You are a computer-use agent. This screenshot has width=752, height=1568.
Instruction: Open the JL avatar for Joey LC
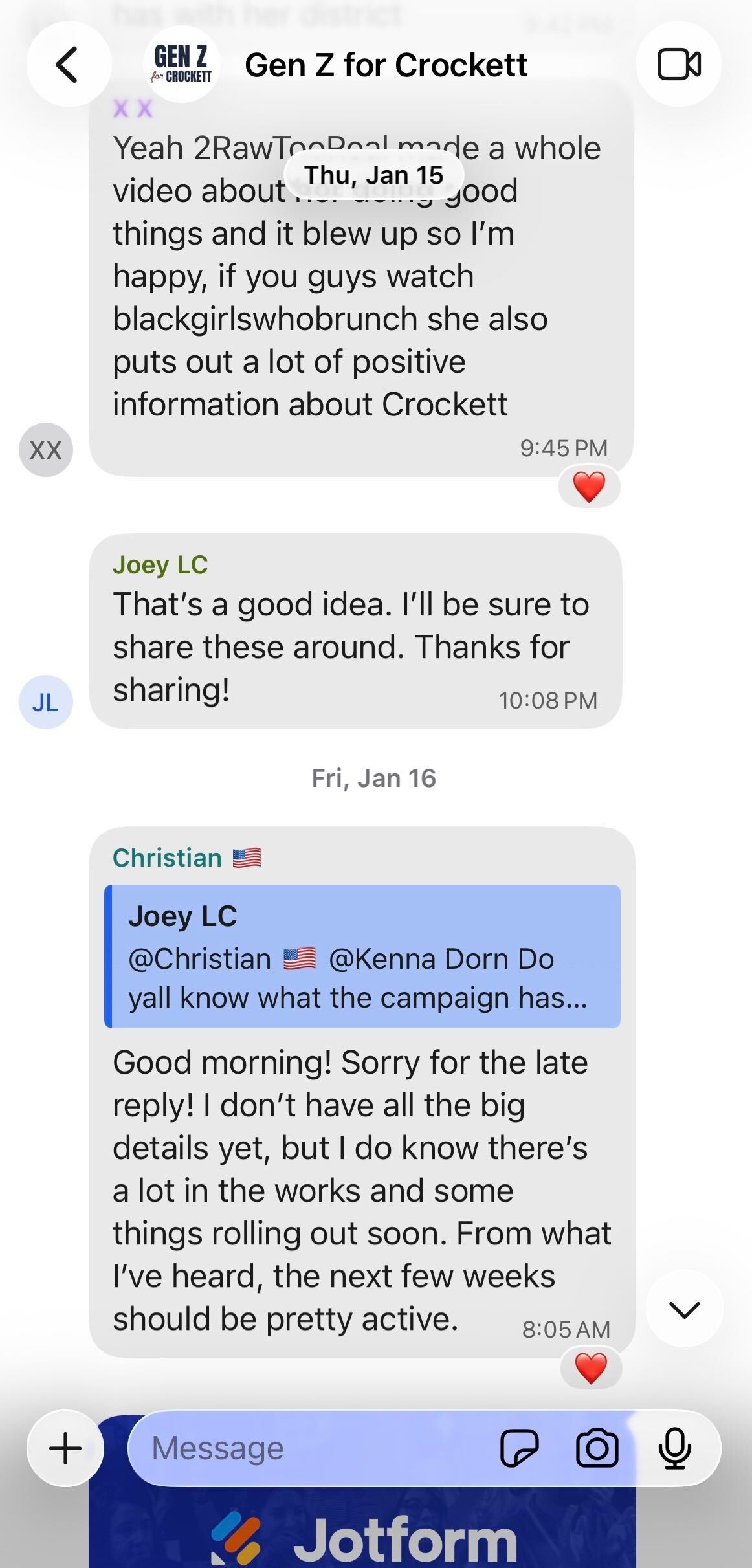(x=46, y=702)
